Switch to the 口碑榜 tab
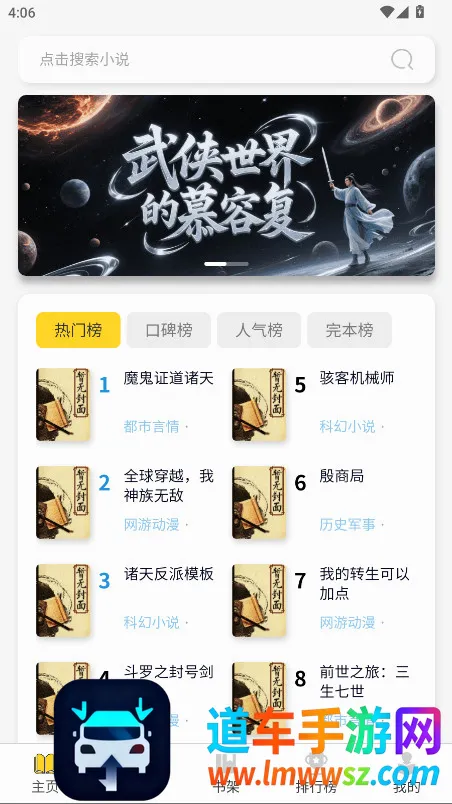Viewport: 452px width, 804px height. pyautogui.click(x=169, y=330)
